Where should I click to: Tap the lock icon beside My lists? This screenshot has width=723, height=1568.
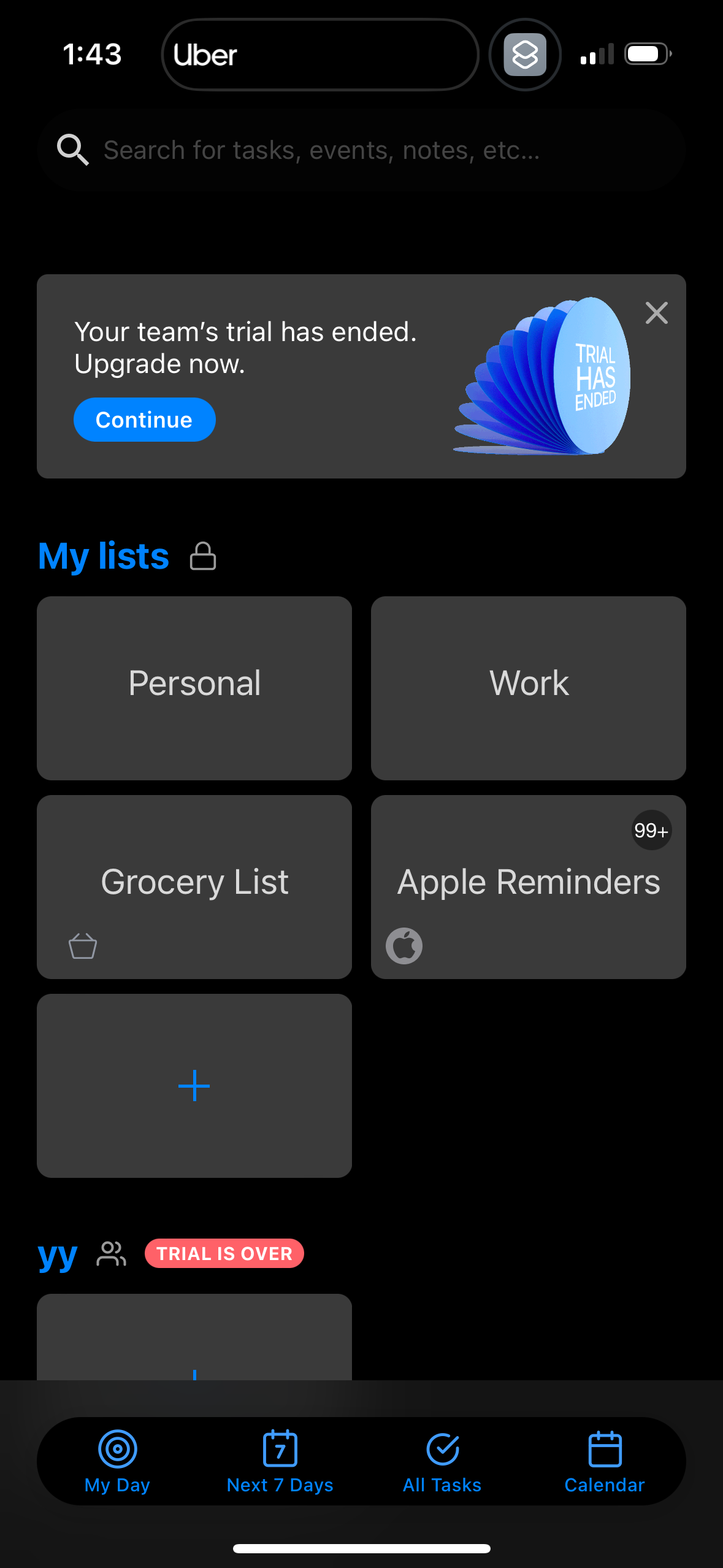pos(204,557)
